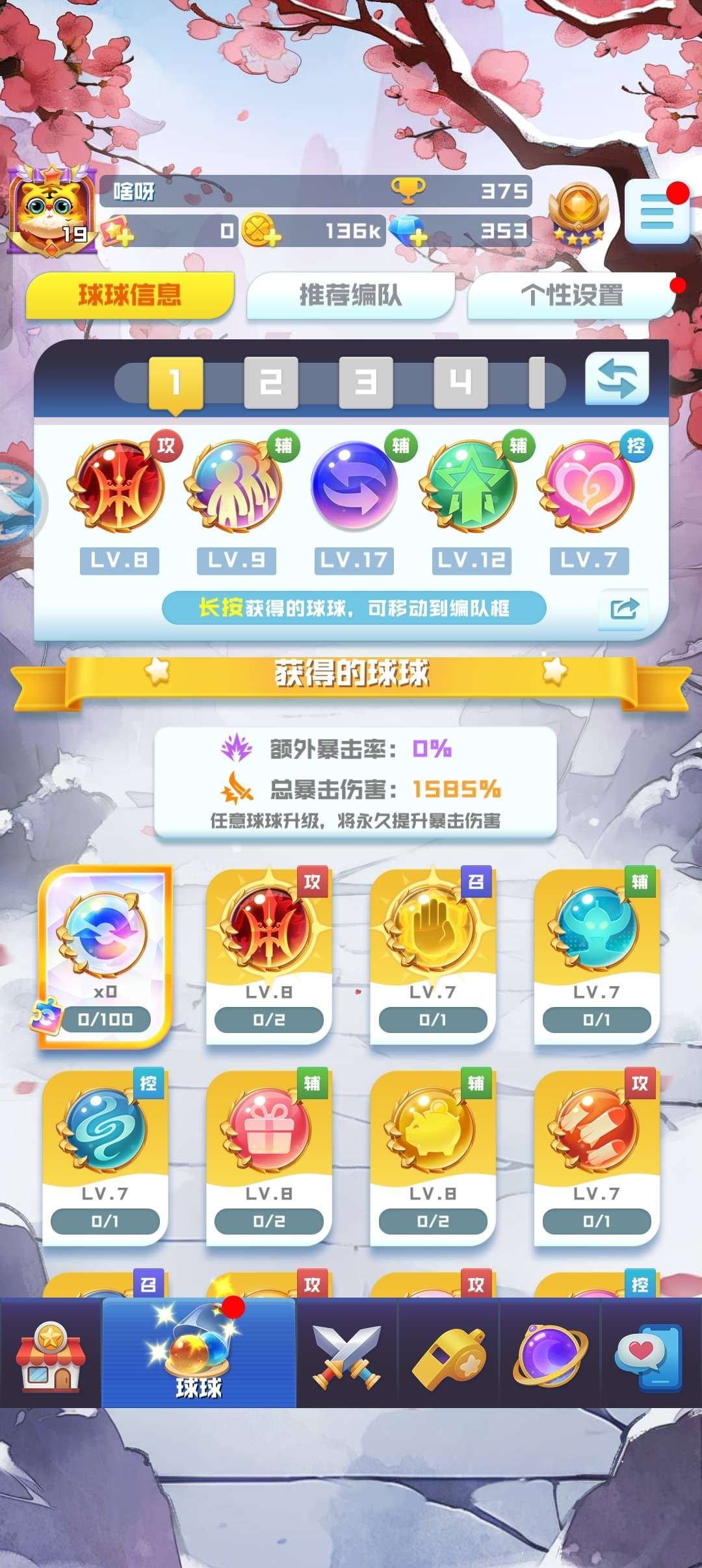This screenshot has width=702, height=1568.
Task: Open the LV.12 green star ball
Action: [471, 485]
